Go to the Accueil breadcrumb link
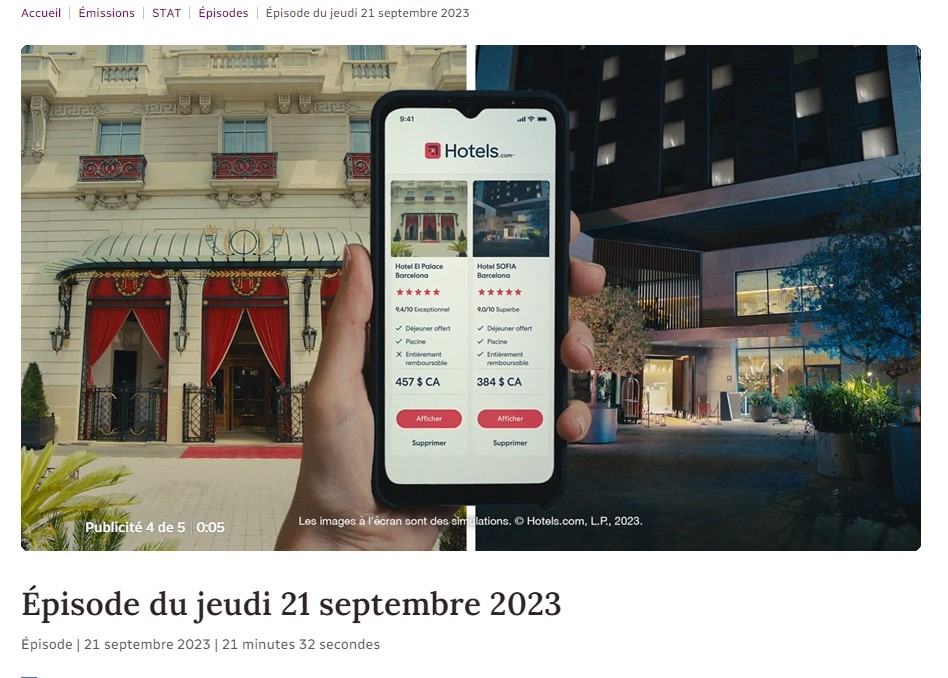 pos(41,13)
